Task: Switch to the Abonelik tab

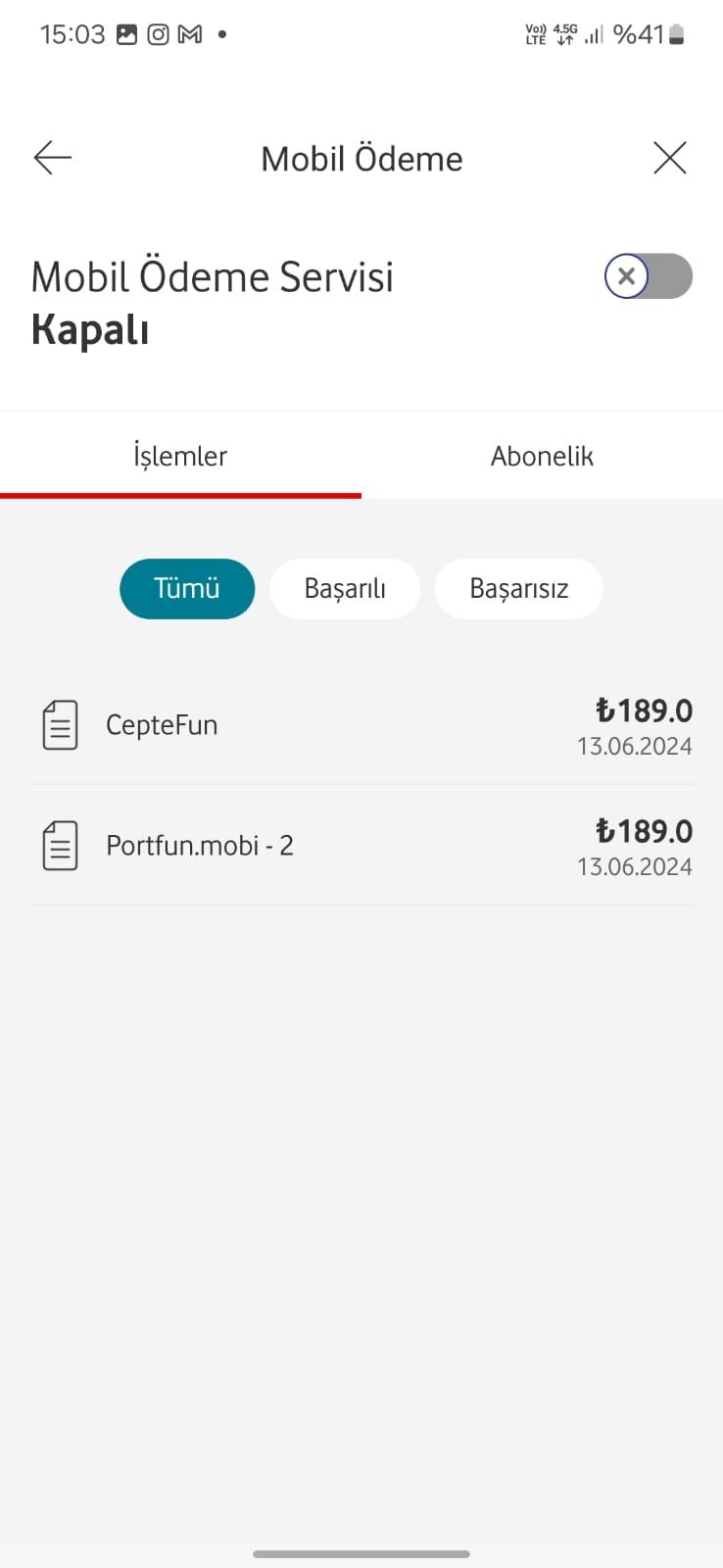Action: [x=542, y=455]
